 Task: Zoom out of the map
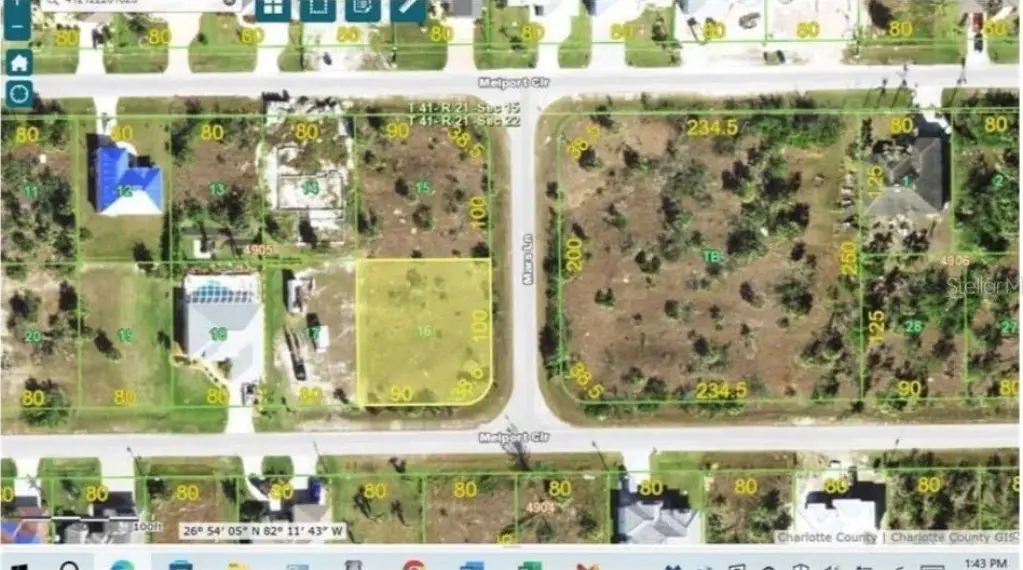point(17,24)
